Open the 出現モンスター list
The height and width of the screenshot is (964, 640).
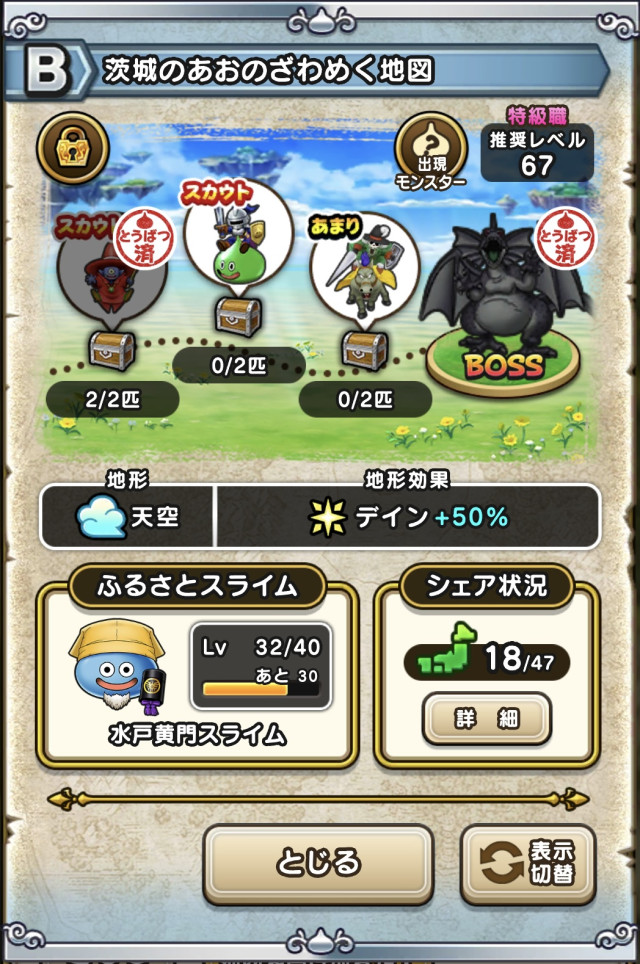pyautogui.click(x=430, y=151)
